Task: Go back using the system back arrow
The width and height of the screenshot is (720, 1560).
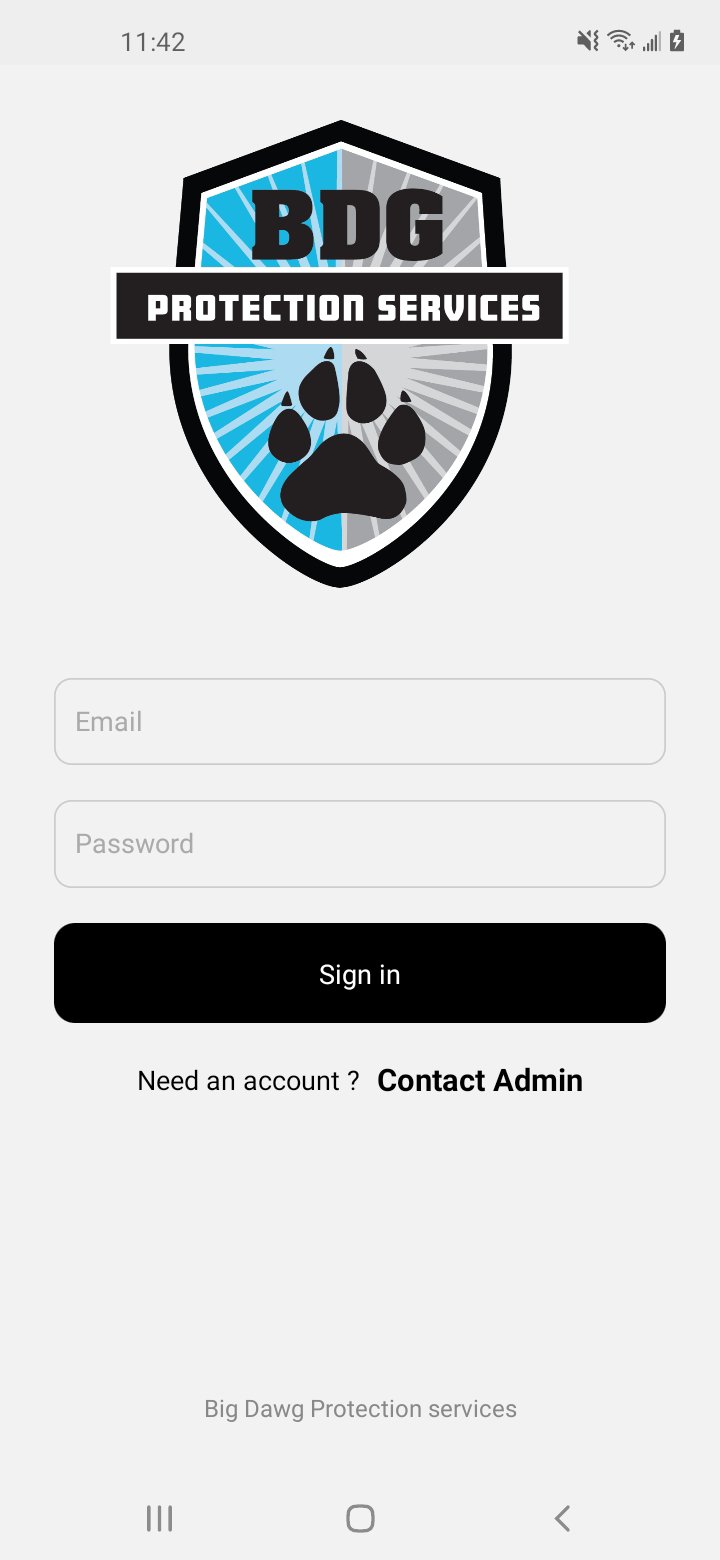Action: (562, 1518)
